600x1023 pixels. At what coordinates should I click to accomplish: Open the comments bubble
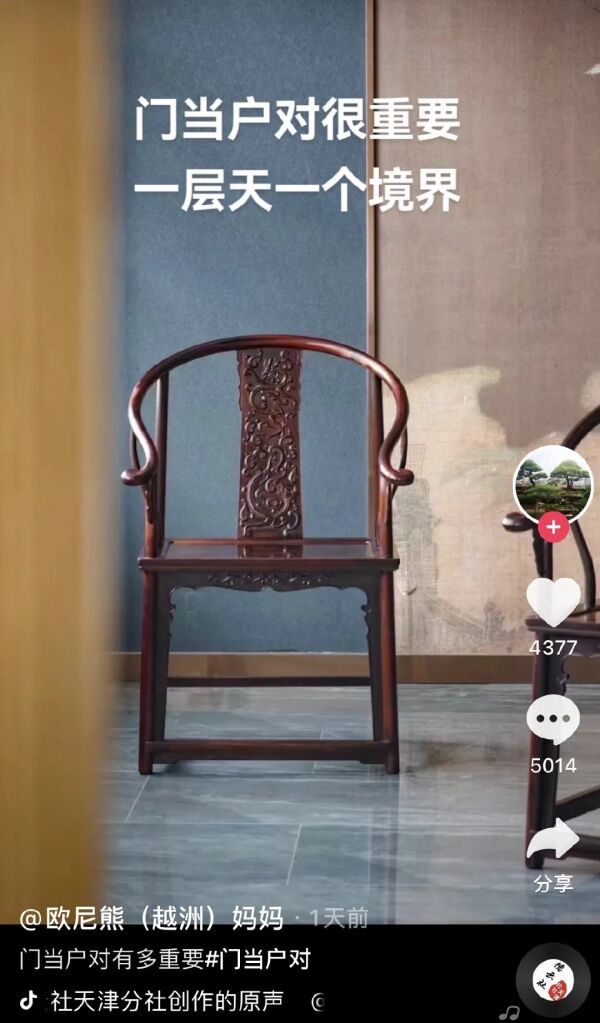553,719
